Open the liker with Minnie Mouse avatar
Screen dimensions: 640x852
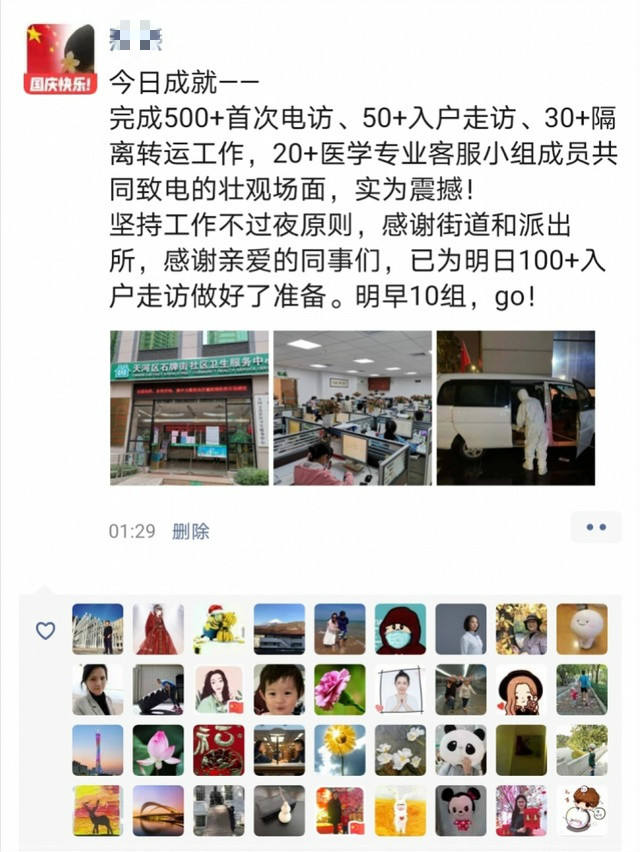[461, 810]
